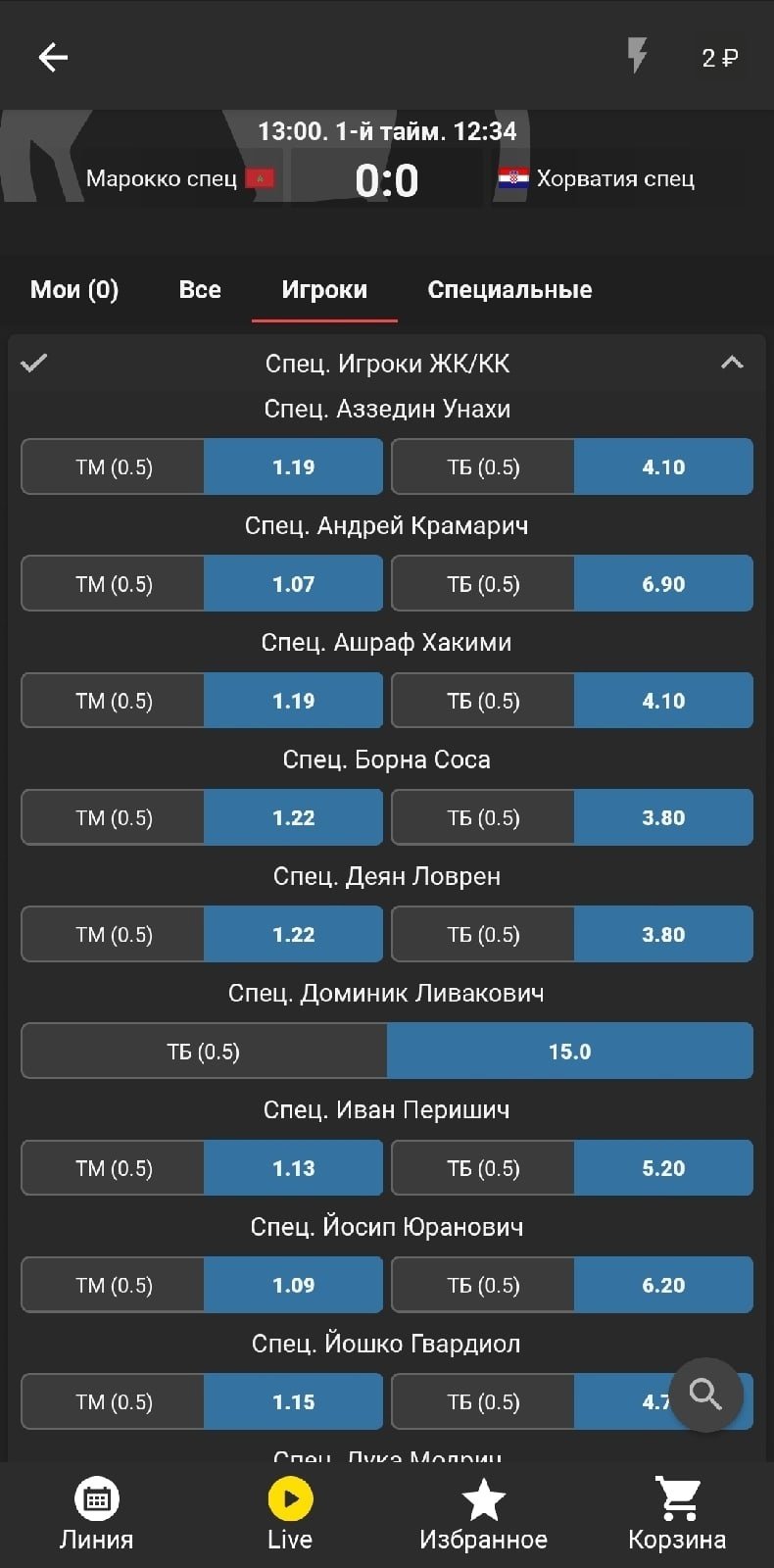This screenshot has height=1568, width=774.
Task: Open the Специальные tab
Action: [509, 289]
